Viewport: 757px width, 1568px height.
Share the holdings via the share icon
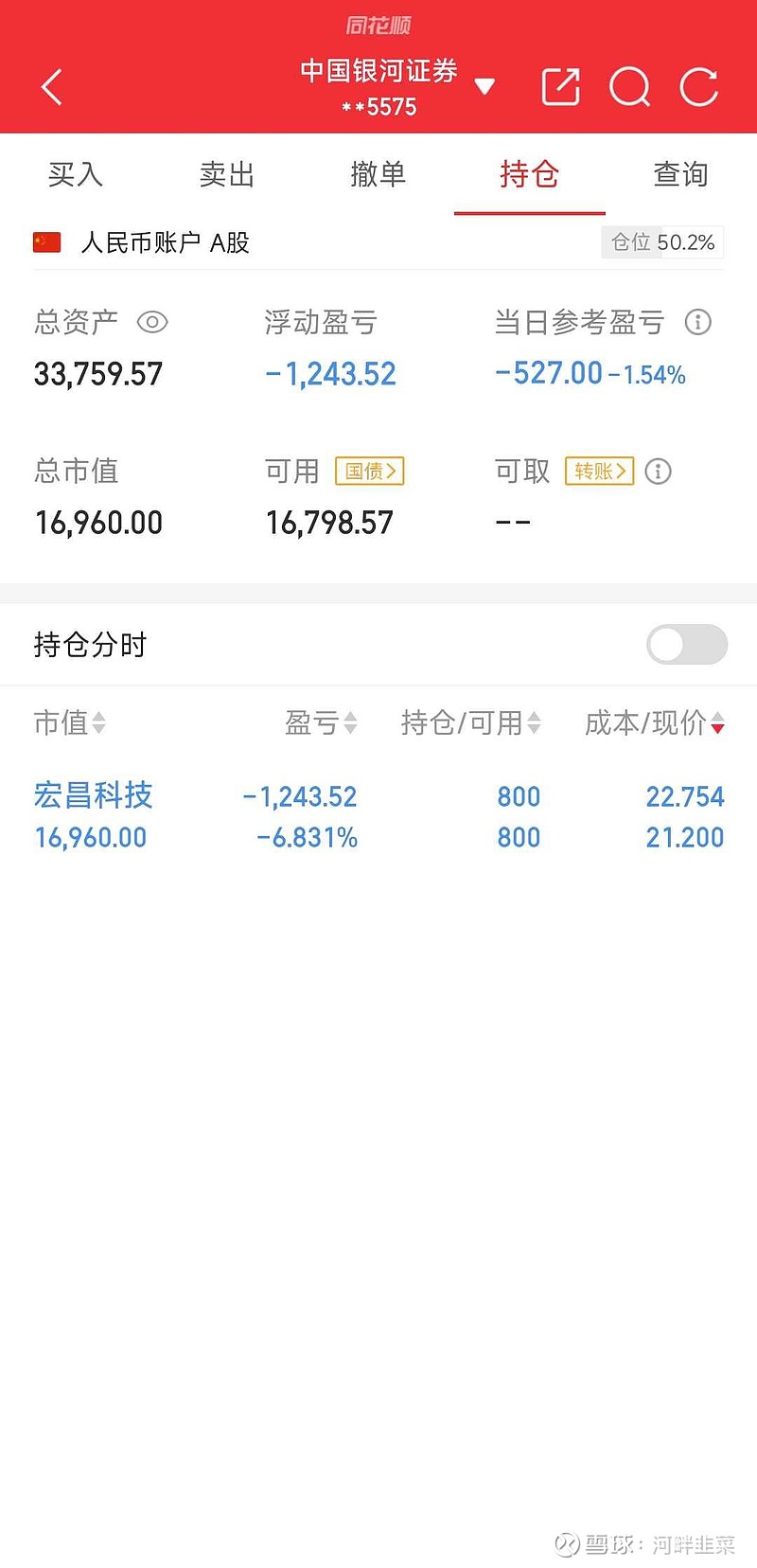tap(560, 87)
